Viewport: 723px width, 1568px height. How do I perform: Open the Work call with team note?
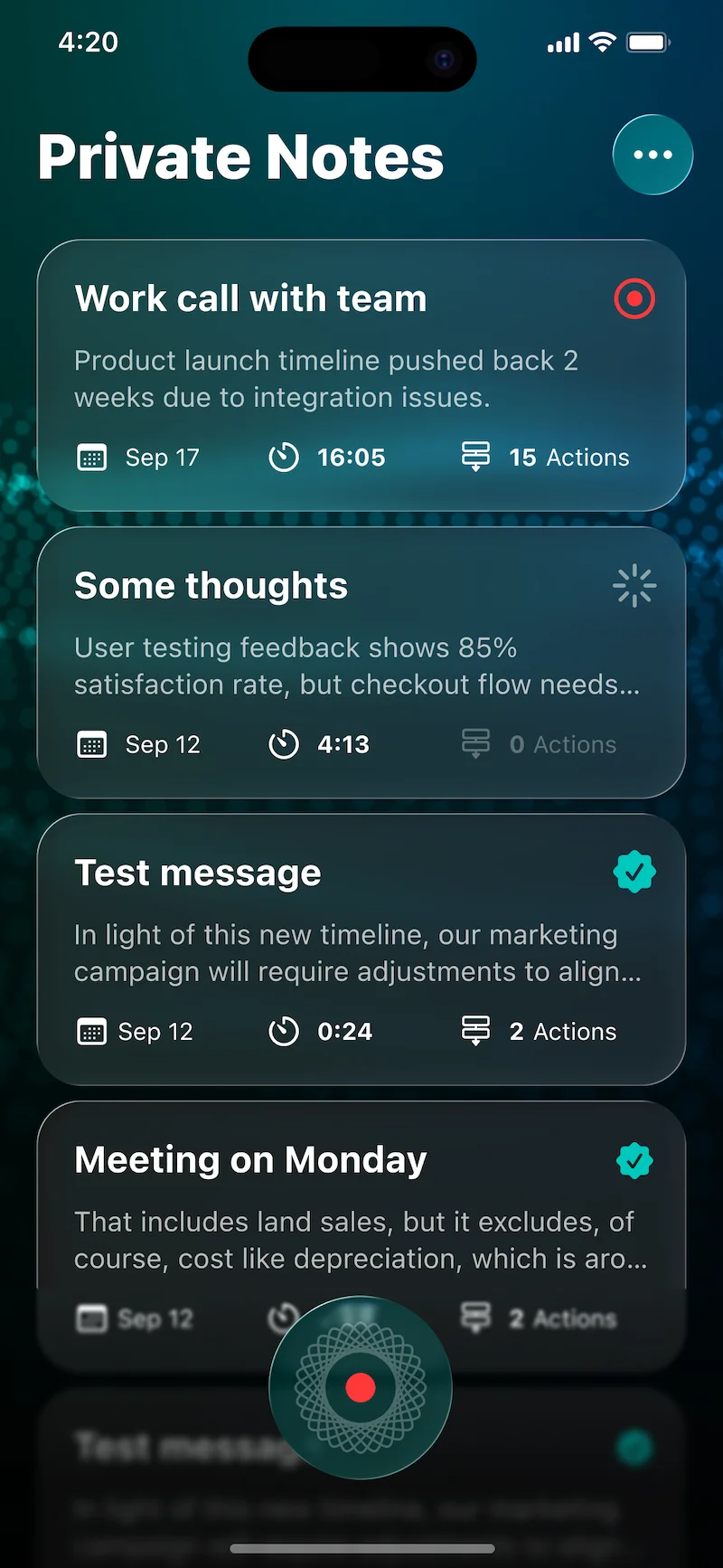(x=361, y=375)
